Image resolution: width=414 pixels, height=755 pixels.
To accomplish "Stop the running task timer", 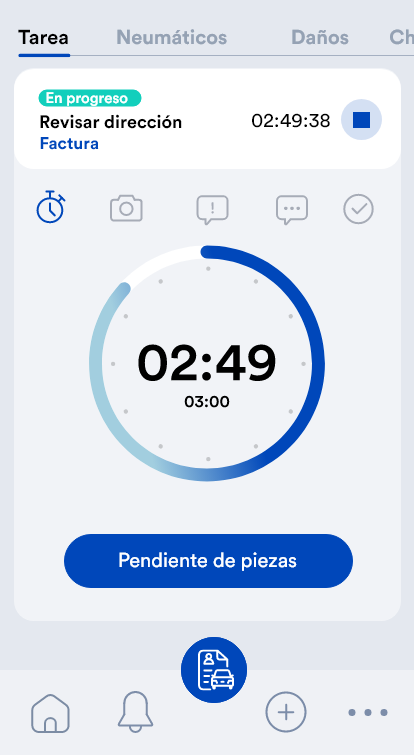I will coord(361,120).
